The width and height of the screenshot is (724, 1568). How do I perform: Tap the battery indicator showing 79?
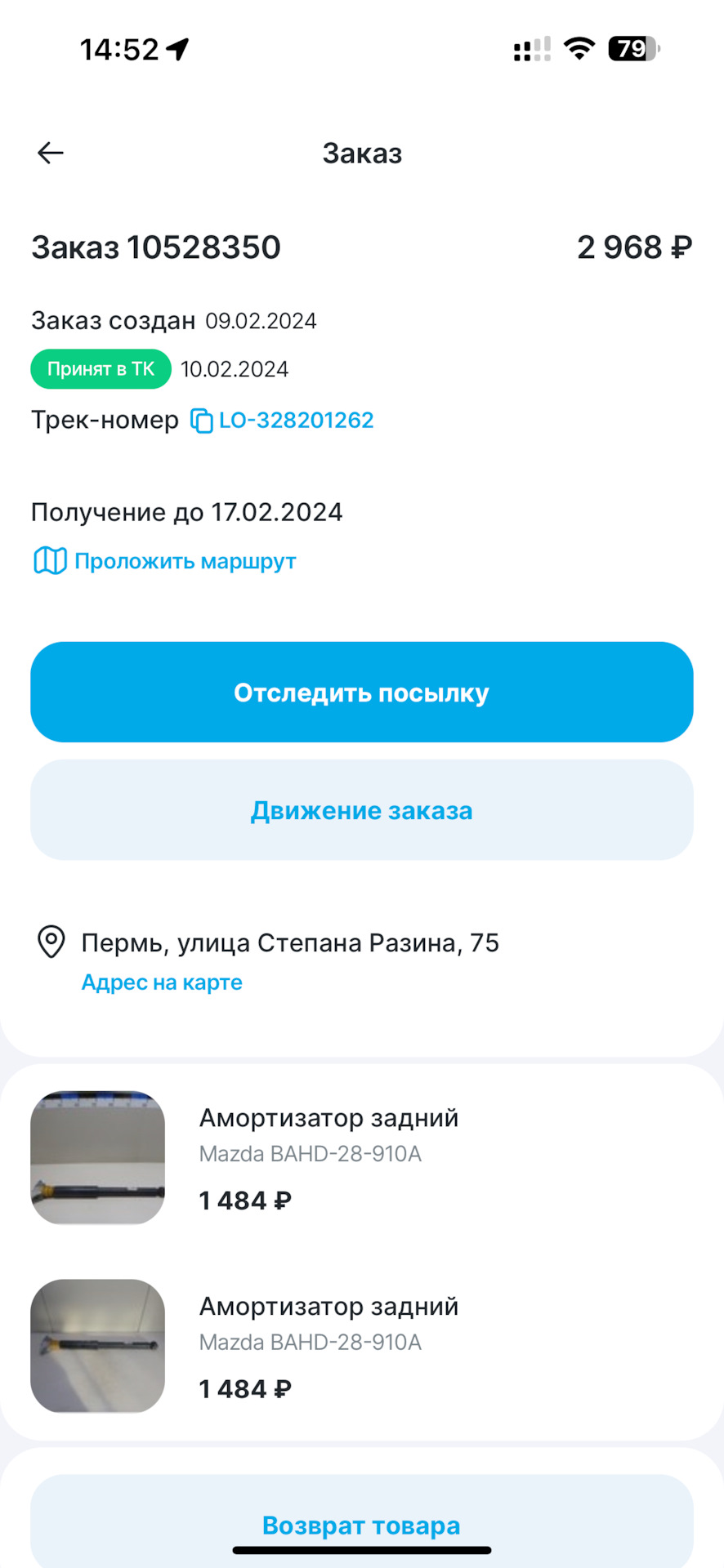click(632, 50)
